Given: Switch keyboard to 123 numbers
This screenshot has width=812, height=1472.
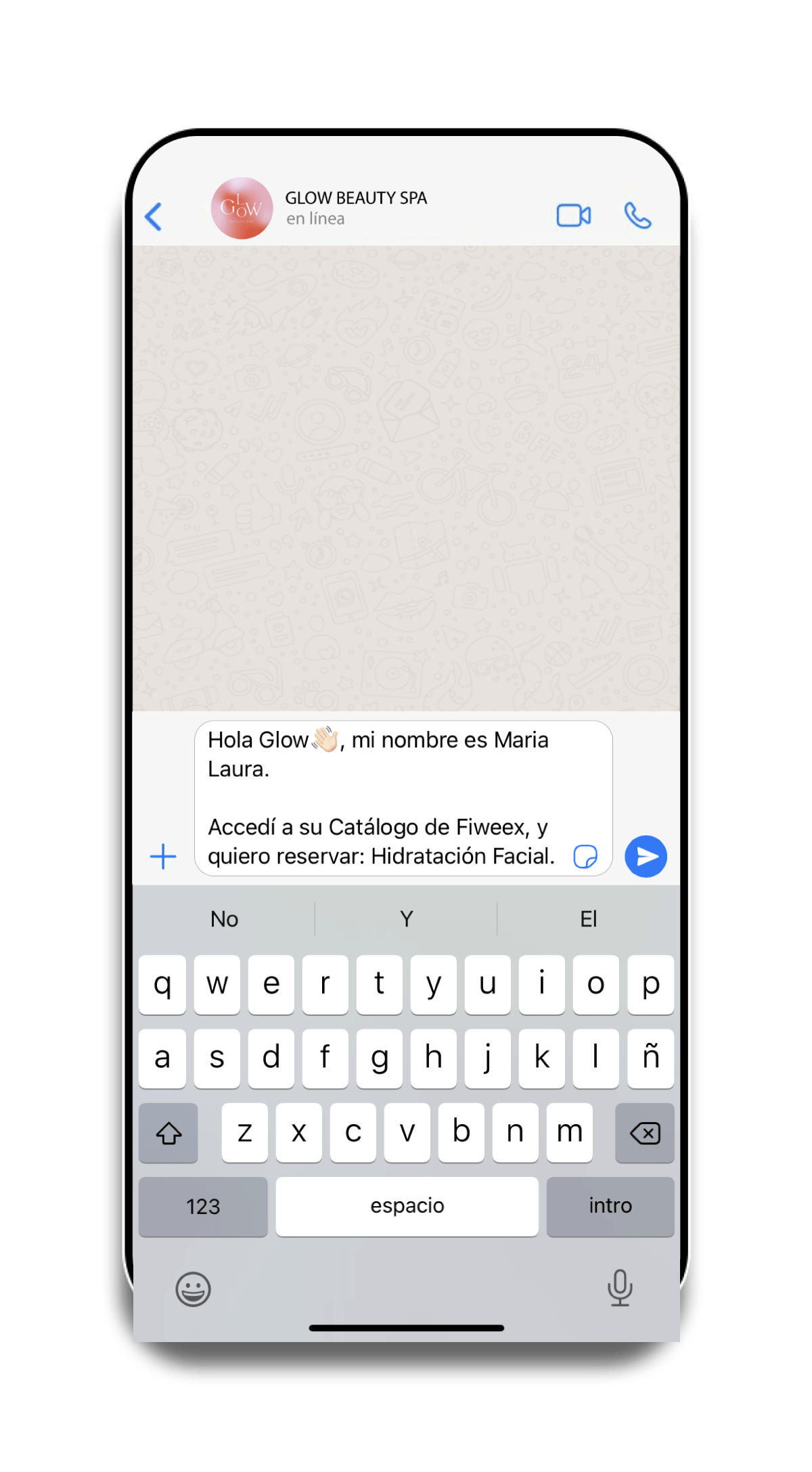Looking at the screenshot, I should [x=203, y=1206].
